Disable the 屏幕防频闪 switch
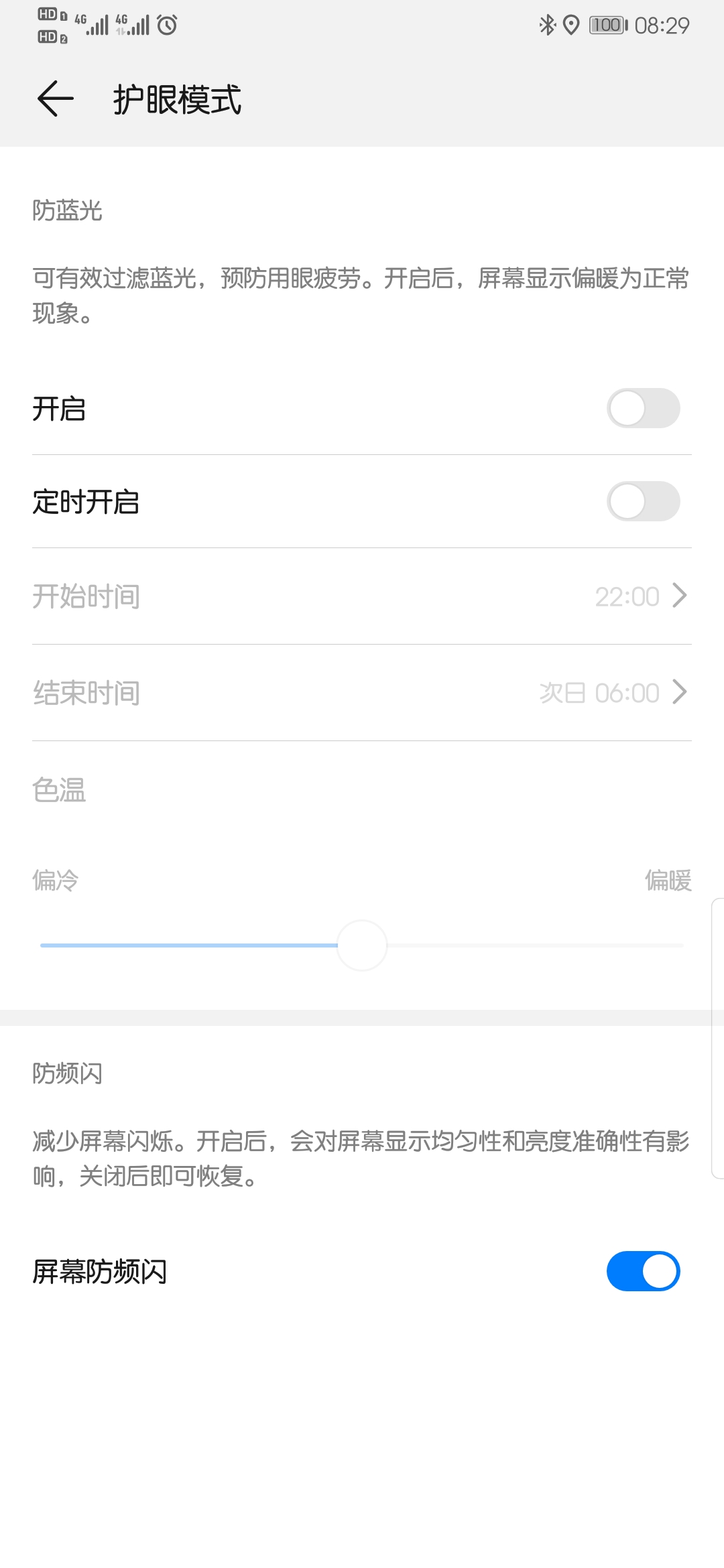 click(643, 1271)
